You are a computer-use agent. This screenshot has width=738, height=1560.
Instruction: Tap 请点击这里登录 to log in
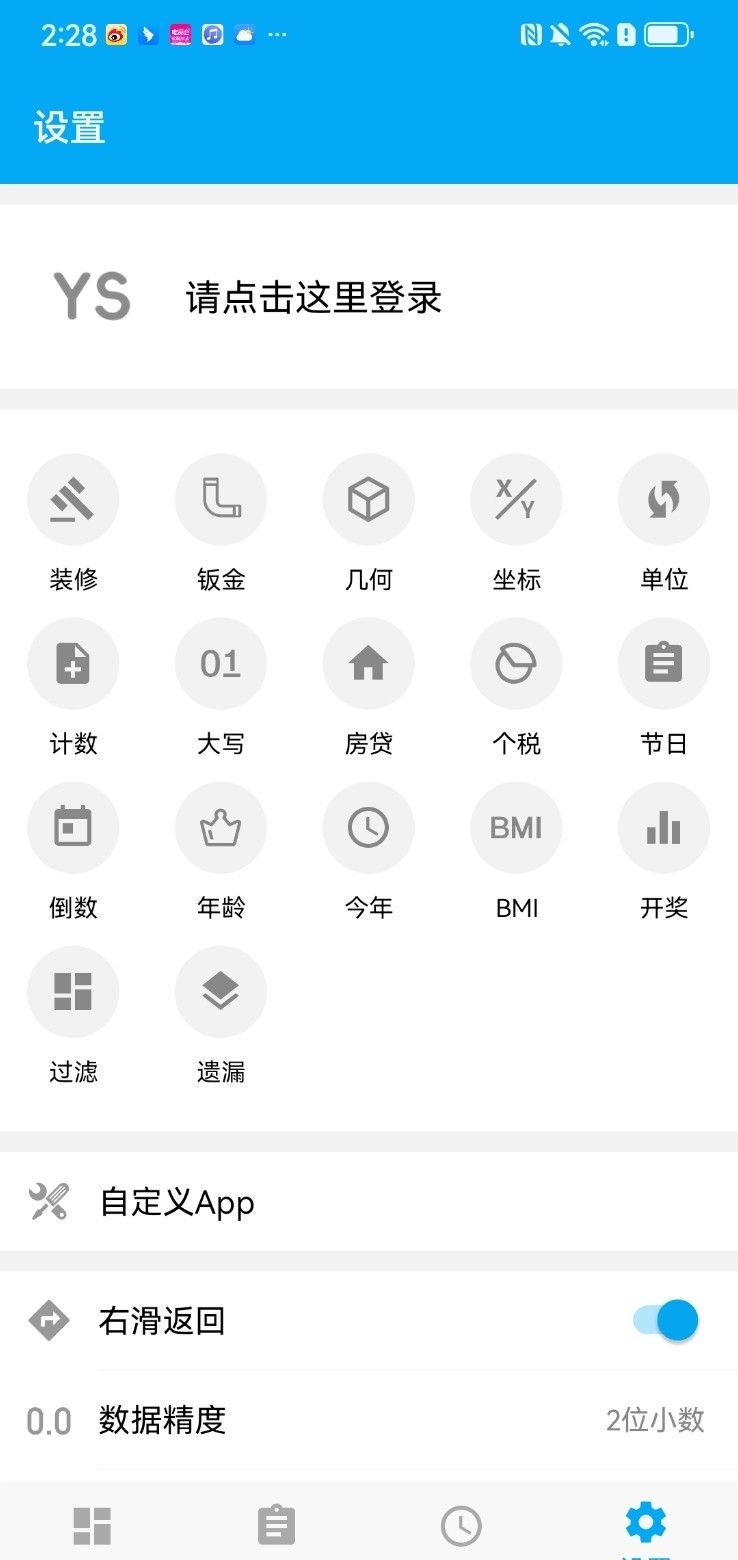(x=313, y=298)
